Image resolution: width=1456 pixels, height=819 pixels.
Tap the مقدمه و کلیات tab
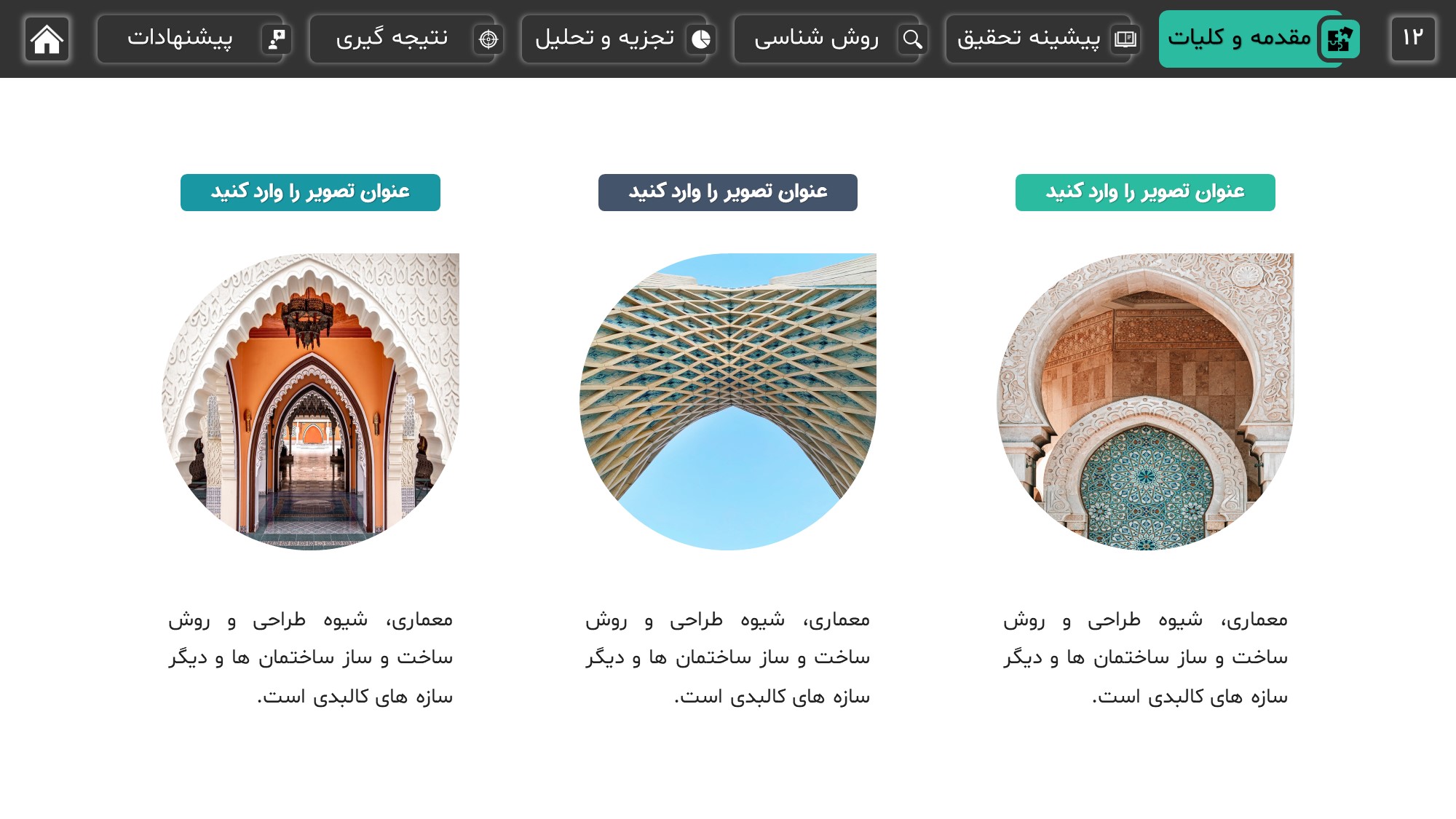pos(1251,39)
